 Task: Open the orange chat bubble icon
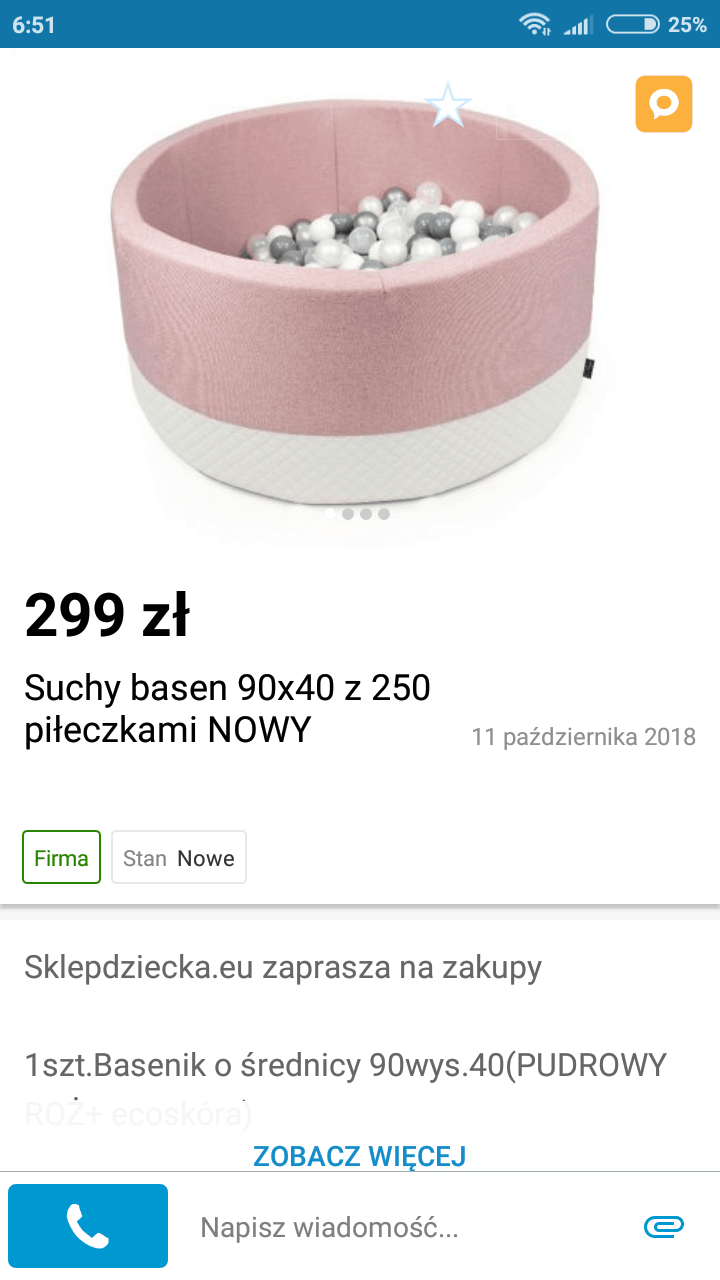click(663, 103)
